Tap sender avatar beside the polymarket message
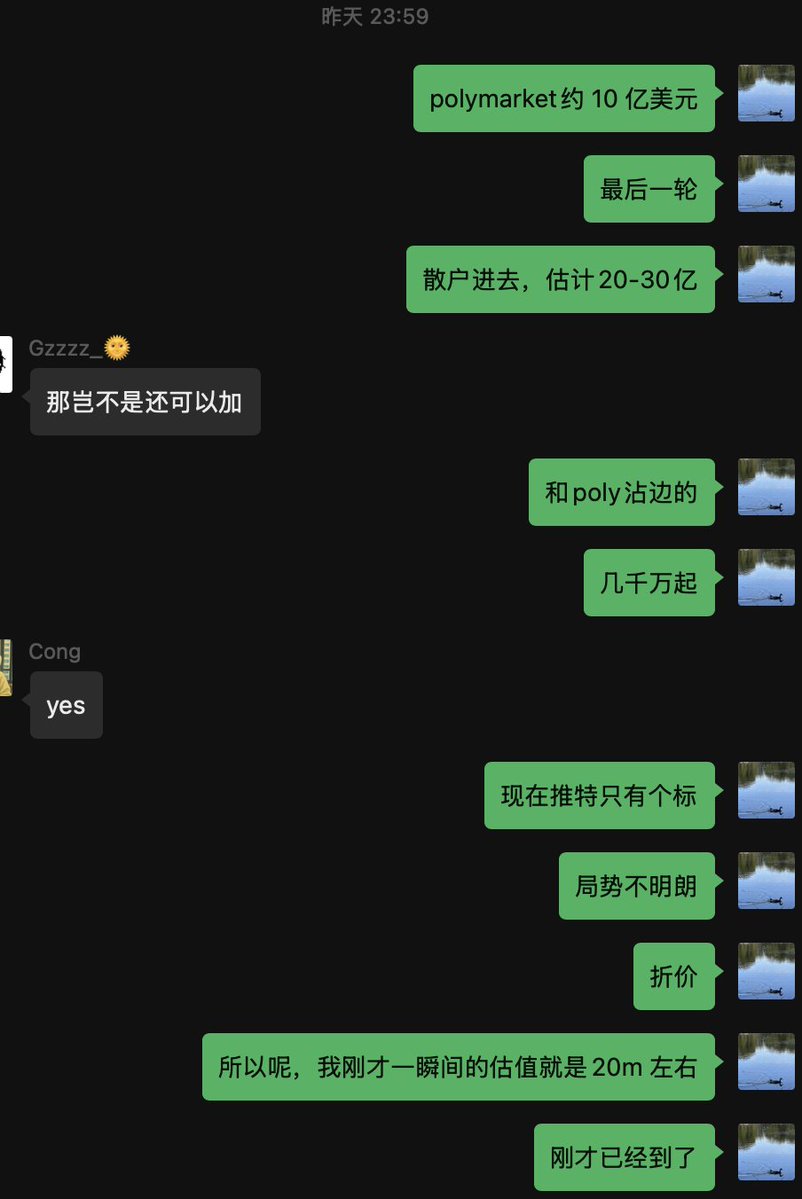The width and height of the screenshot is (802, 1199). tap(766, 94)
